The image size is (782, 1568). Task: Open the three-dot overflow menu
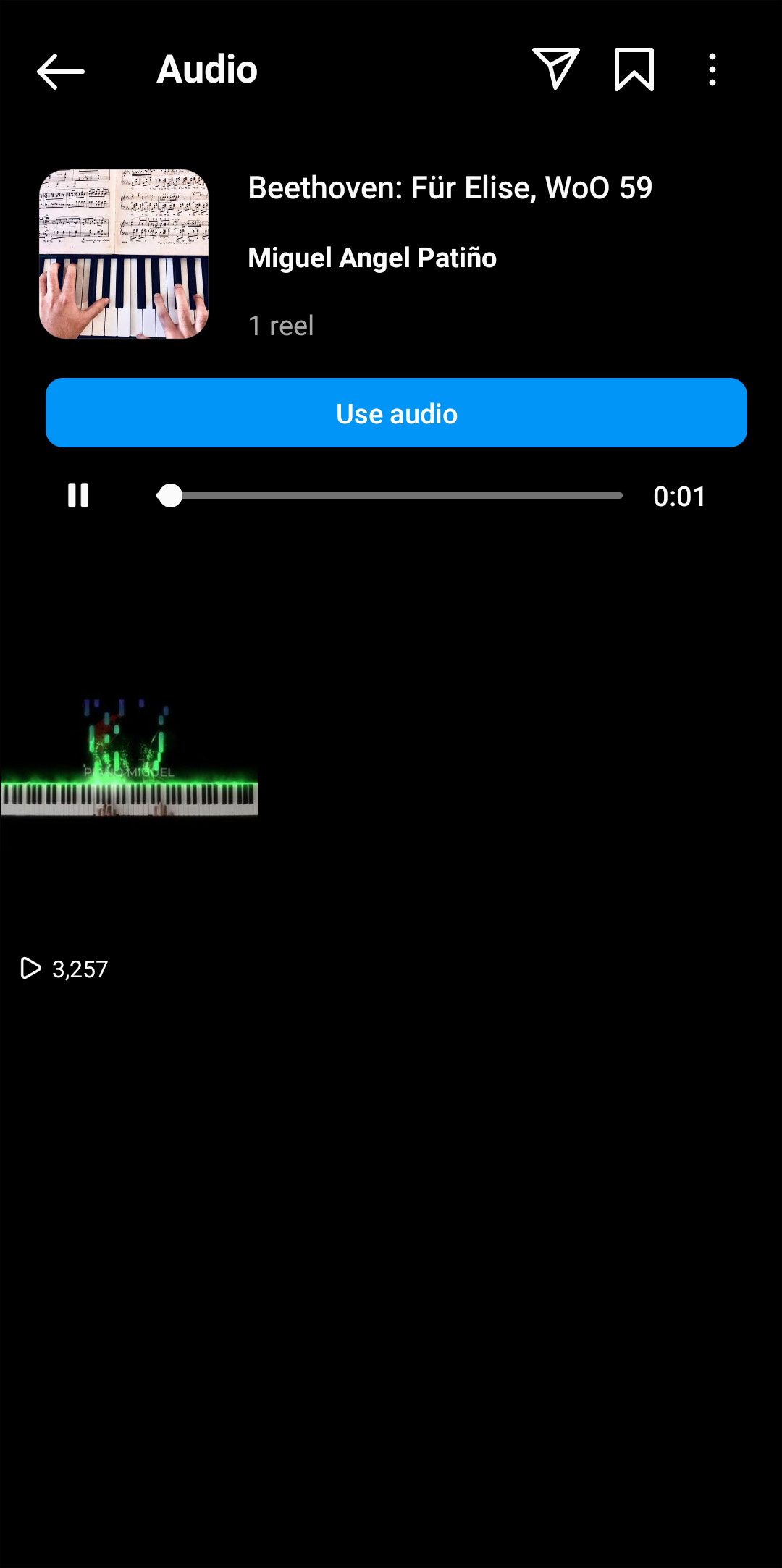click(712, 70)
